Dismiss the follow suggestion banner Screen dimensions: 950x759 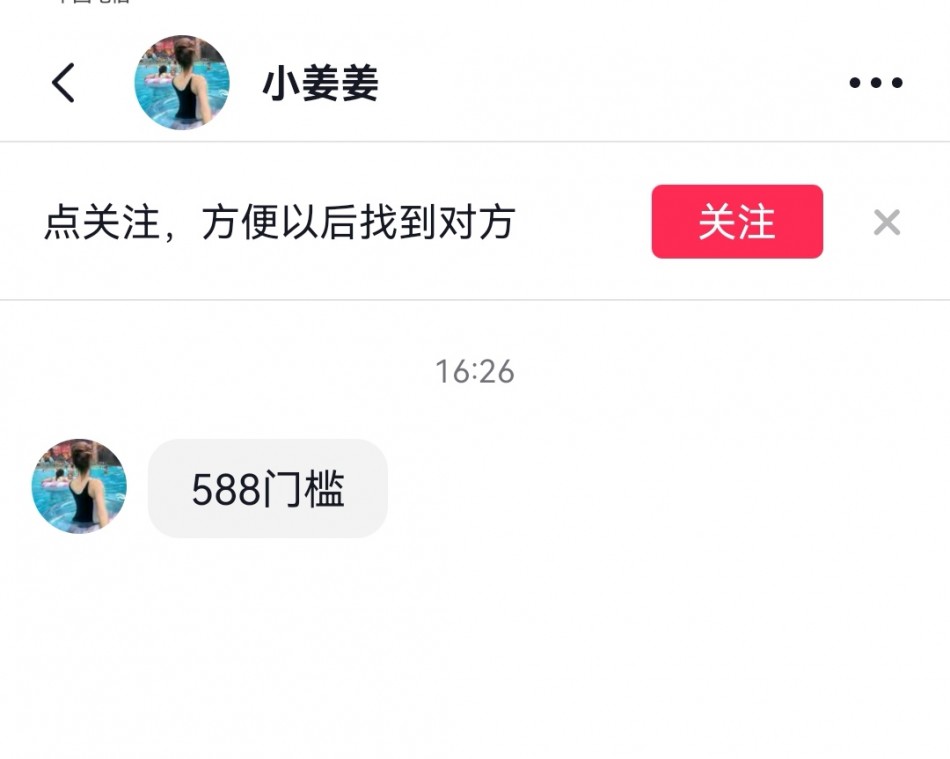(x=886, y=222)
